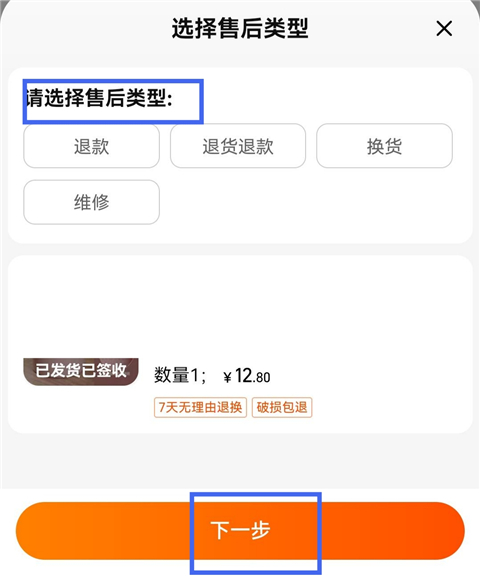Choose 退货退款 return and refund
This screenshot has width=480, height=583.
coord(238,146)
